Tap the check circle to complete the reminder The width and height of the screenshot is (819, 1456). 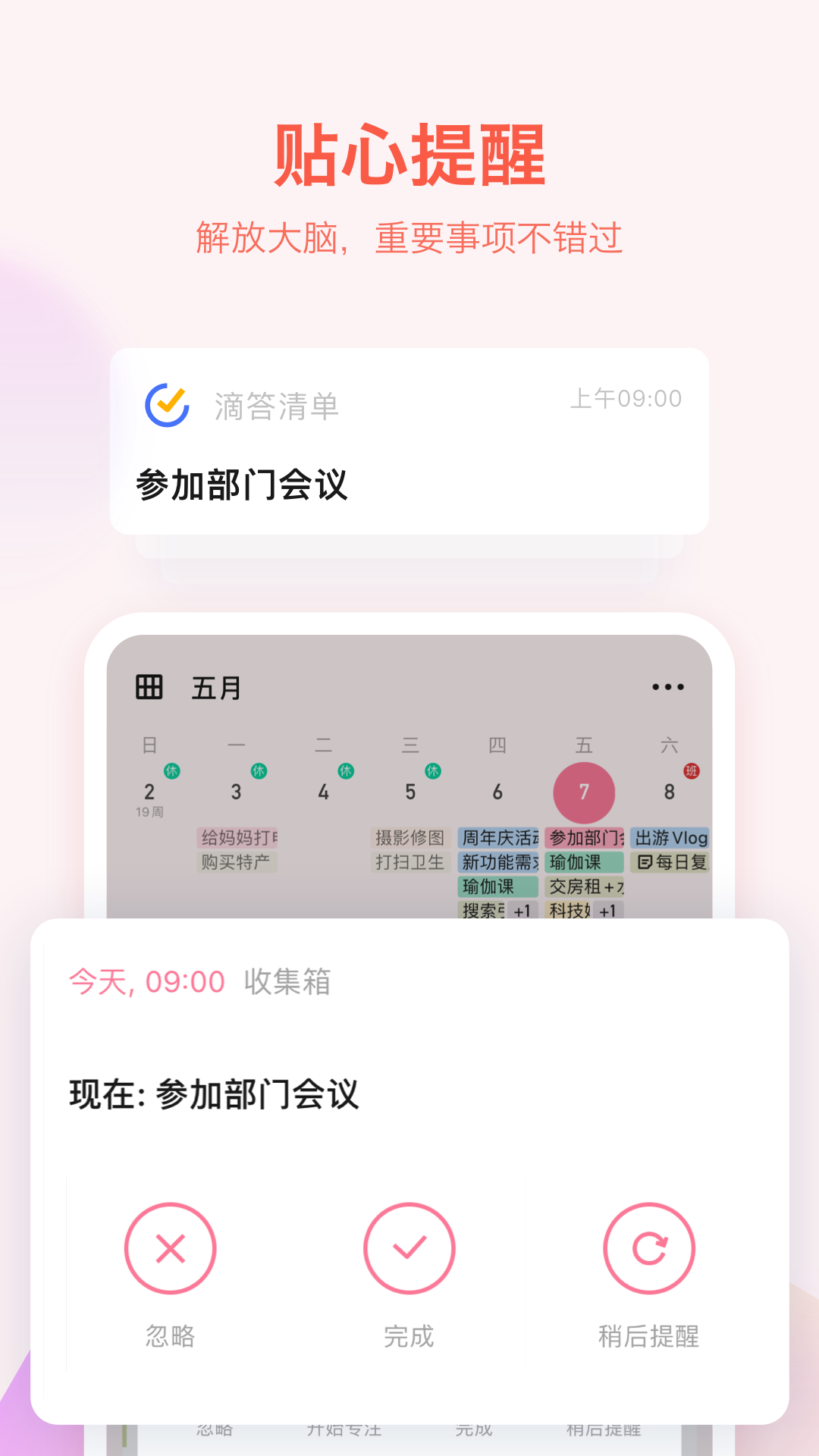tap(409, 1247)
